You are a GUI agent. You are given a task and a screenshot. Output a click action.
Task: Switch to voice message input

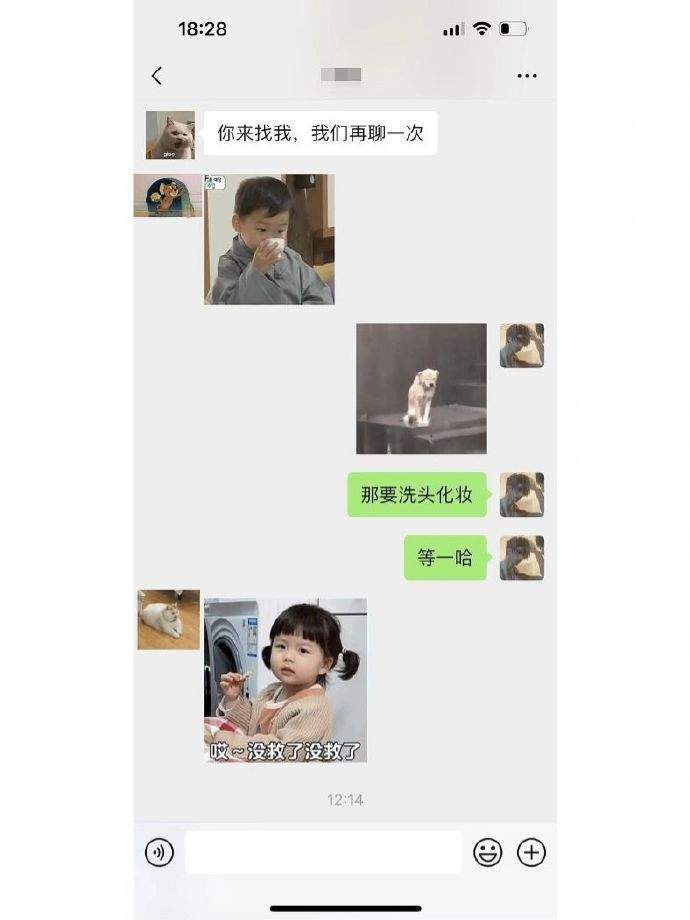coord(159,852)
